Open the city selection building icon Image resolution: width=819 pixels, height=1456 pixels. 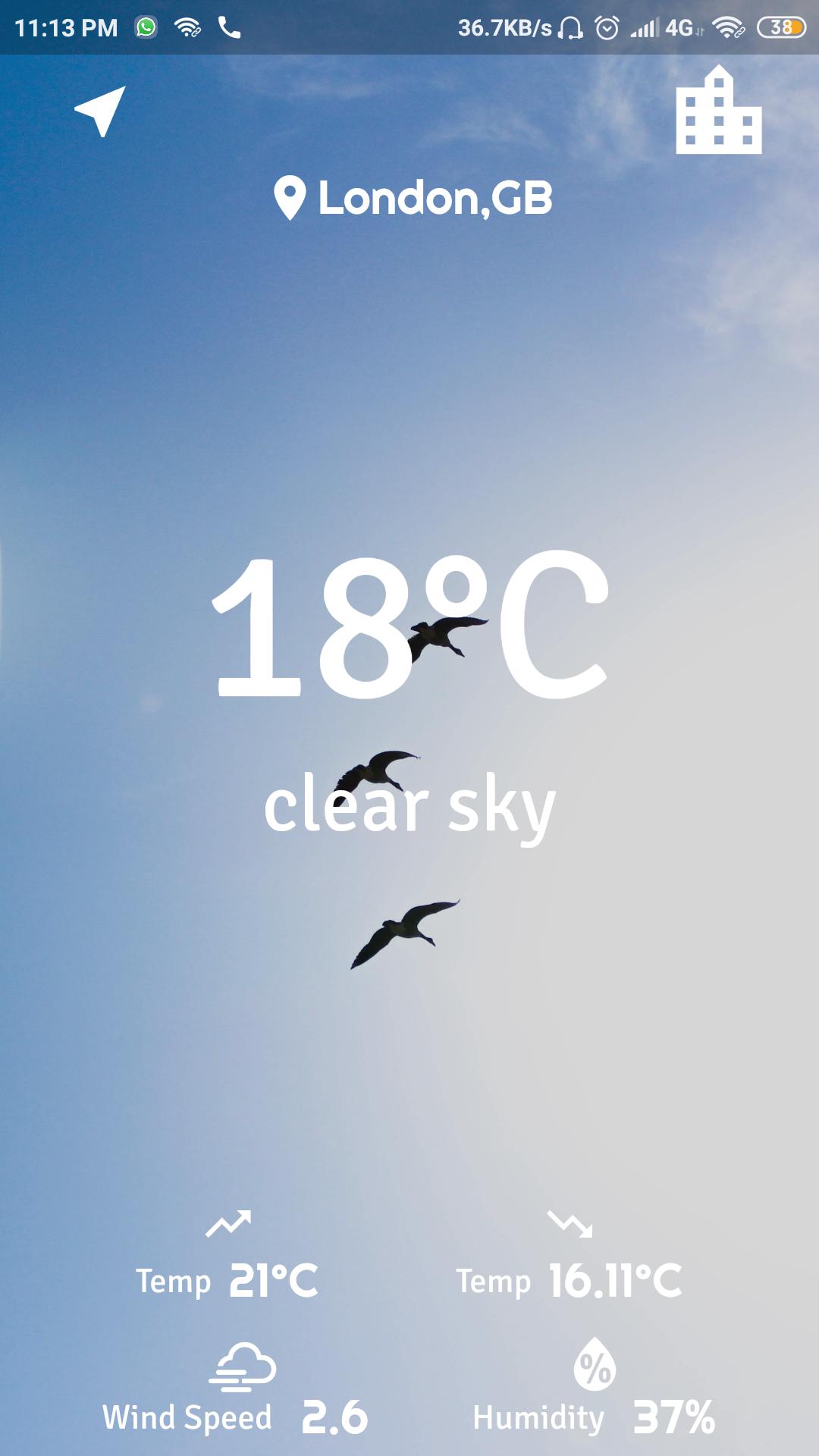718,111
